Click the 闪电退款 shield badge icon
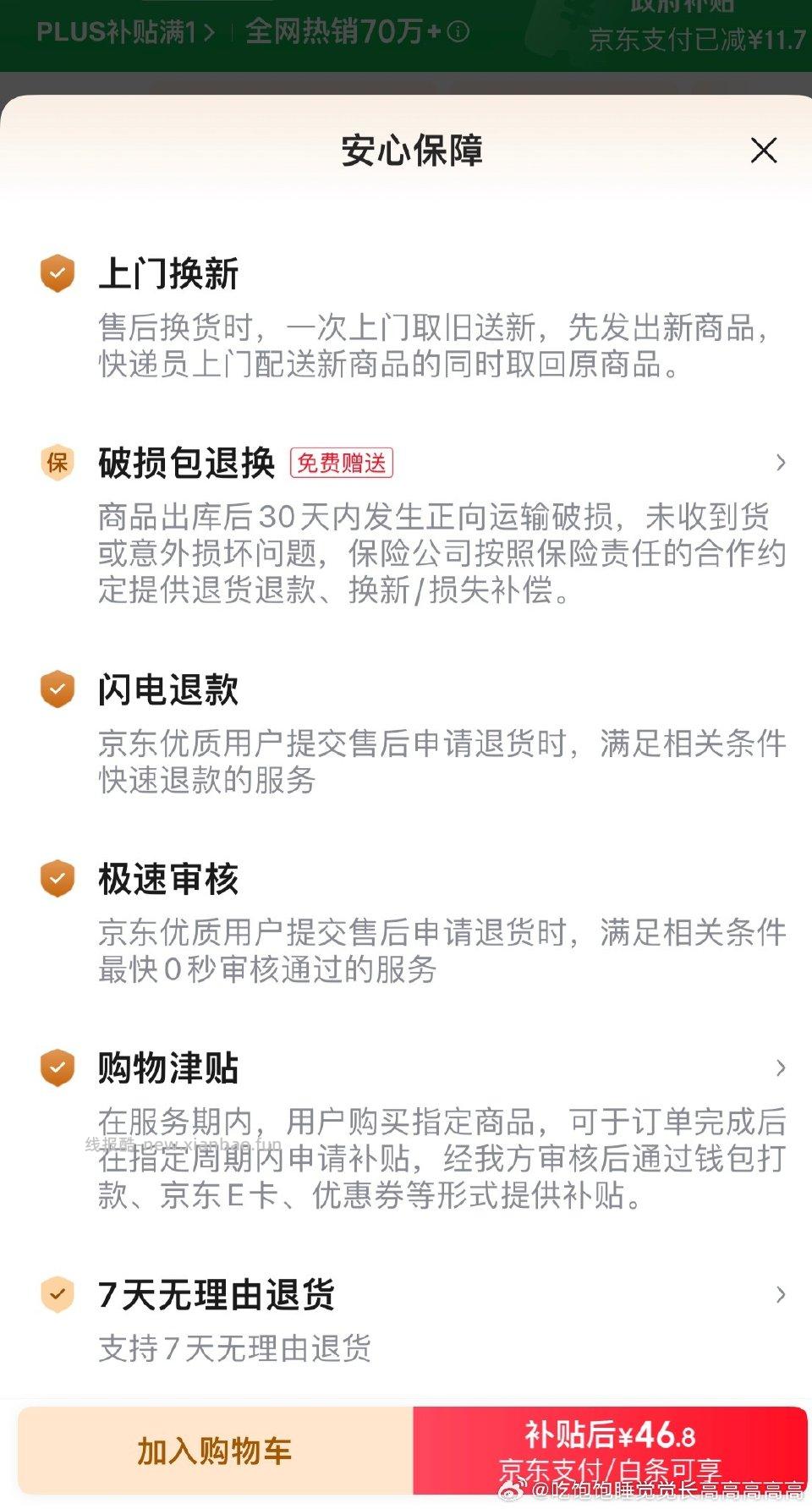The image size is (812, 1509). pos(56,689)
